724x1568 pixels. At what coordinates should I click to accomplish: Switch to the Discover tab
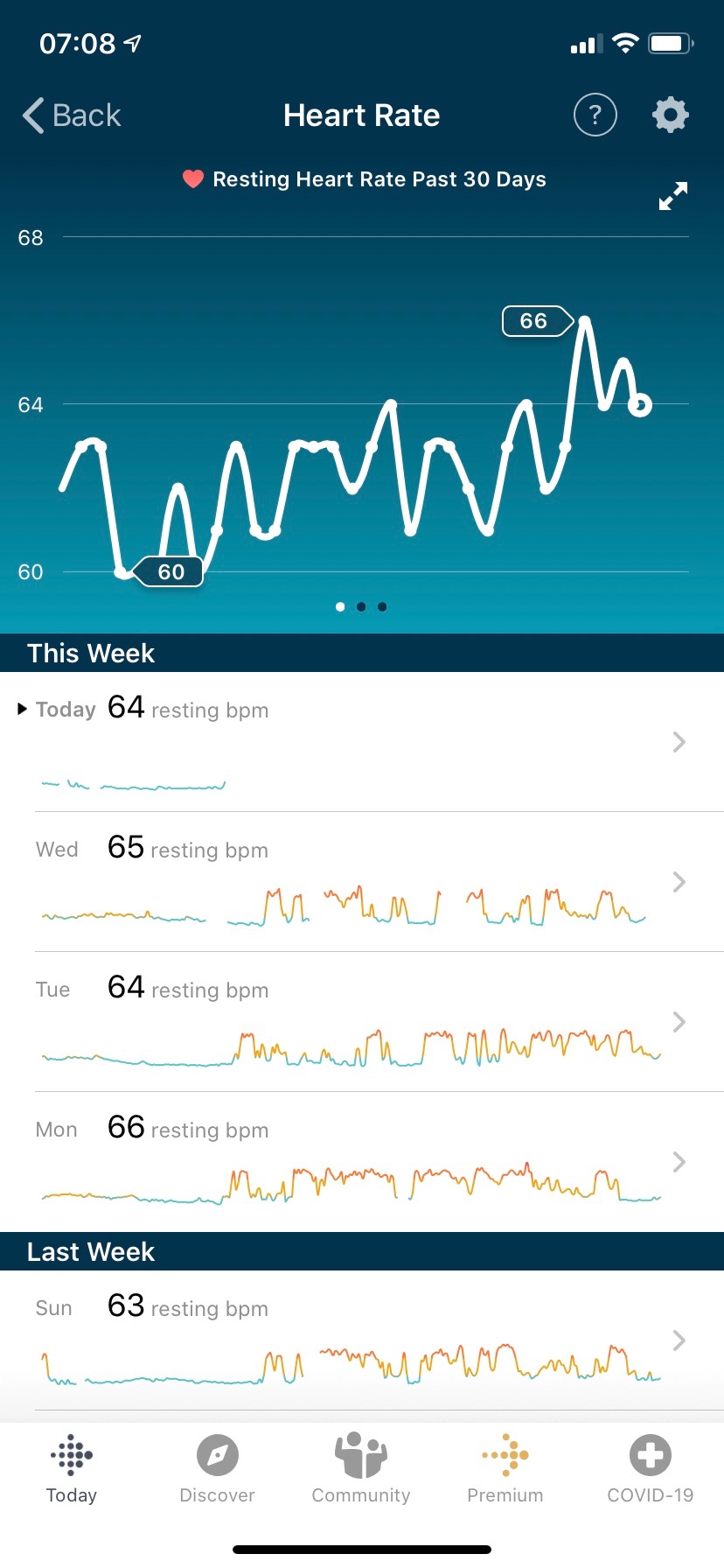(x=217, y=1469)
